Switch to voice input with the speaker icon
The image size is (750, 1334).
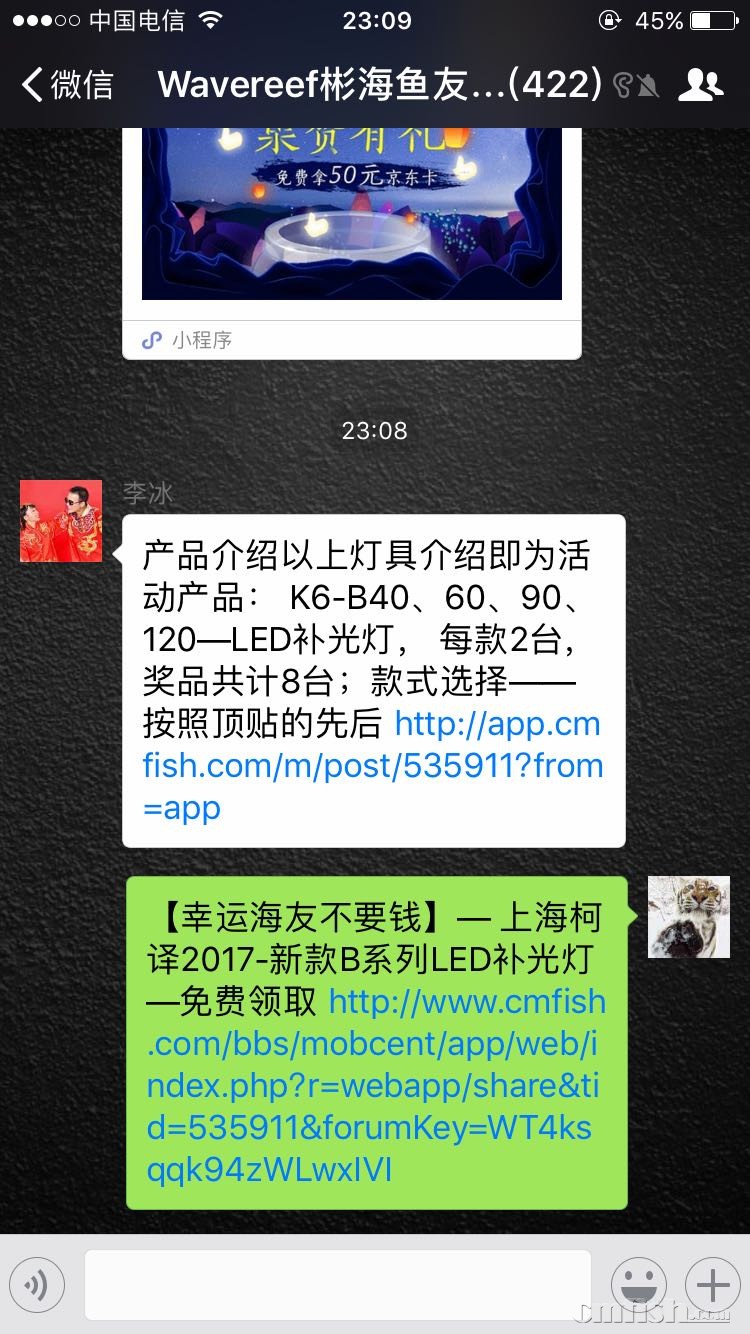click(x=38, y=1285)
